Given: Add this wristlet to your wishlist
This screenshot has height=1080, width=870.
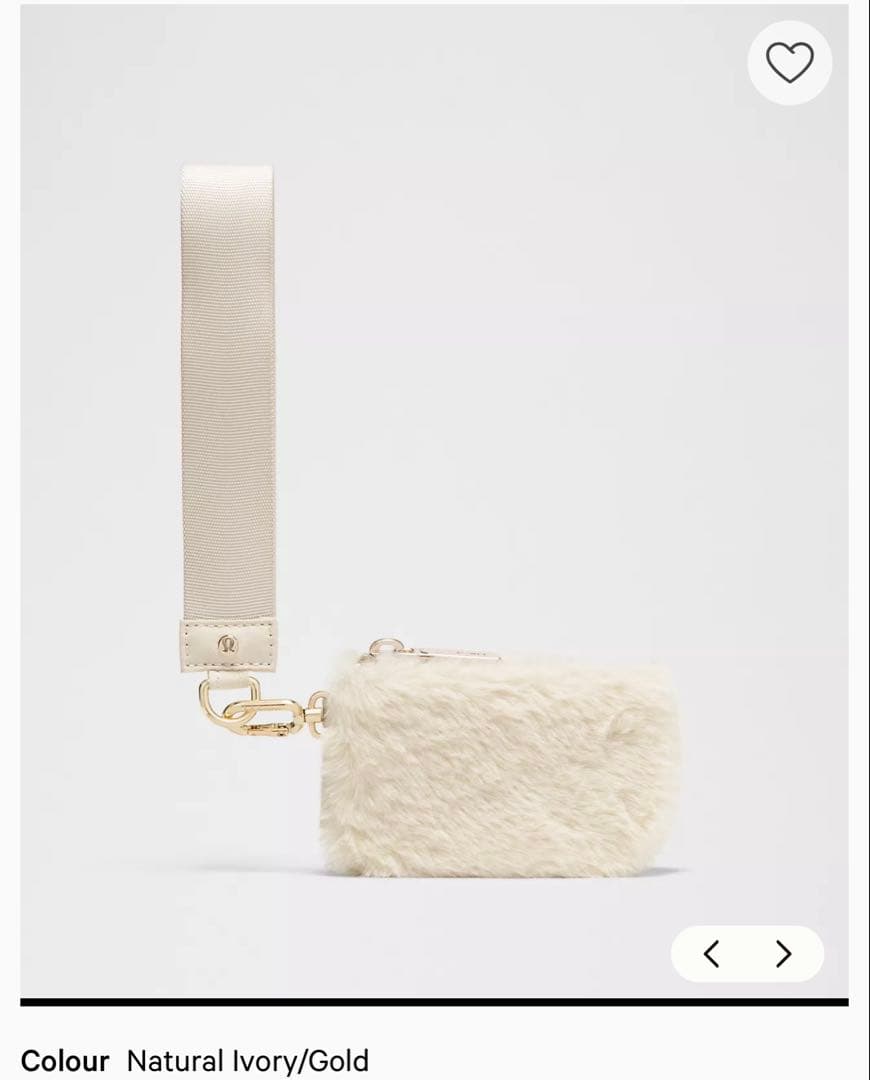Looking at the screenshot, I should point(789,63).
